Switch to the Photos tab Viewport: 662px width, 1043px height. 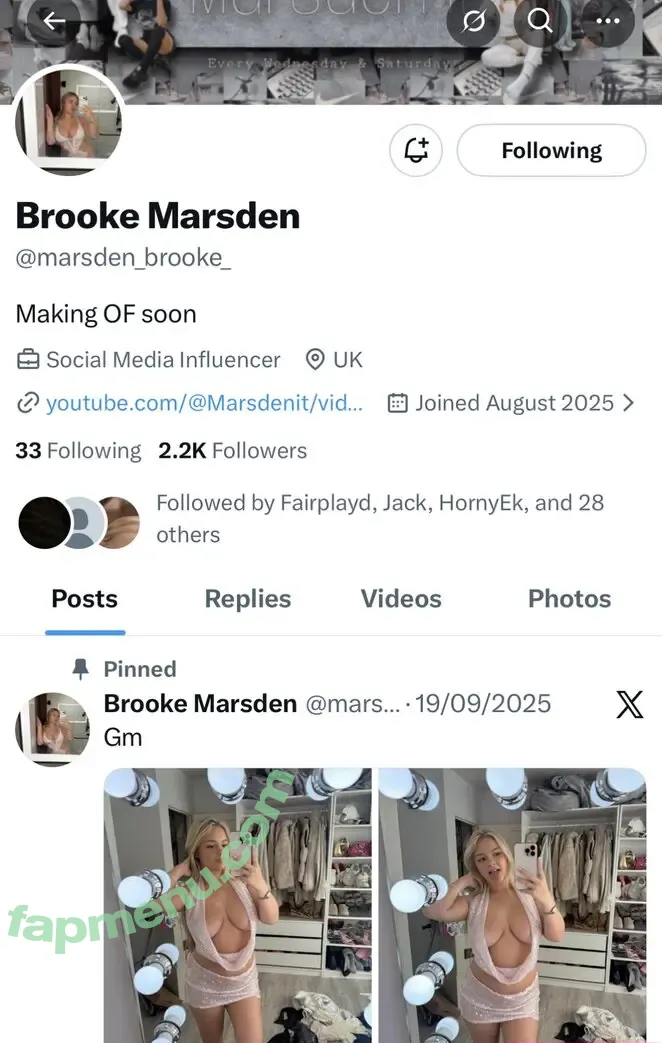point(569,599)
